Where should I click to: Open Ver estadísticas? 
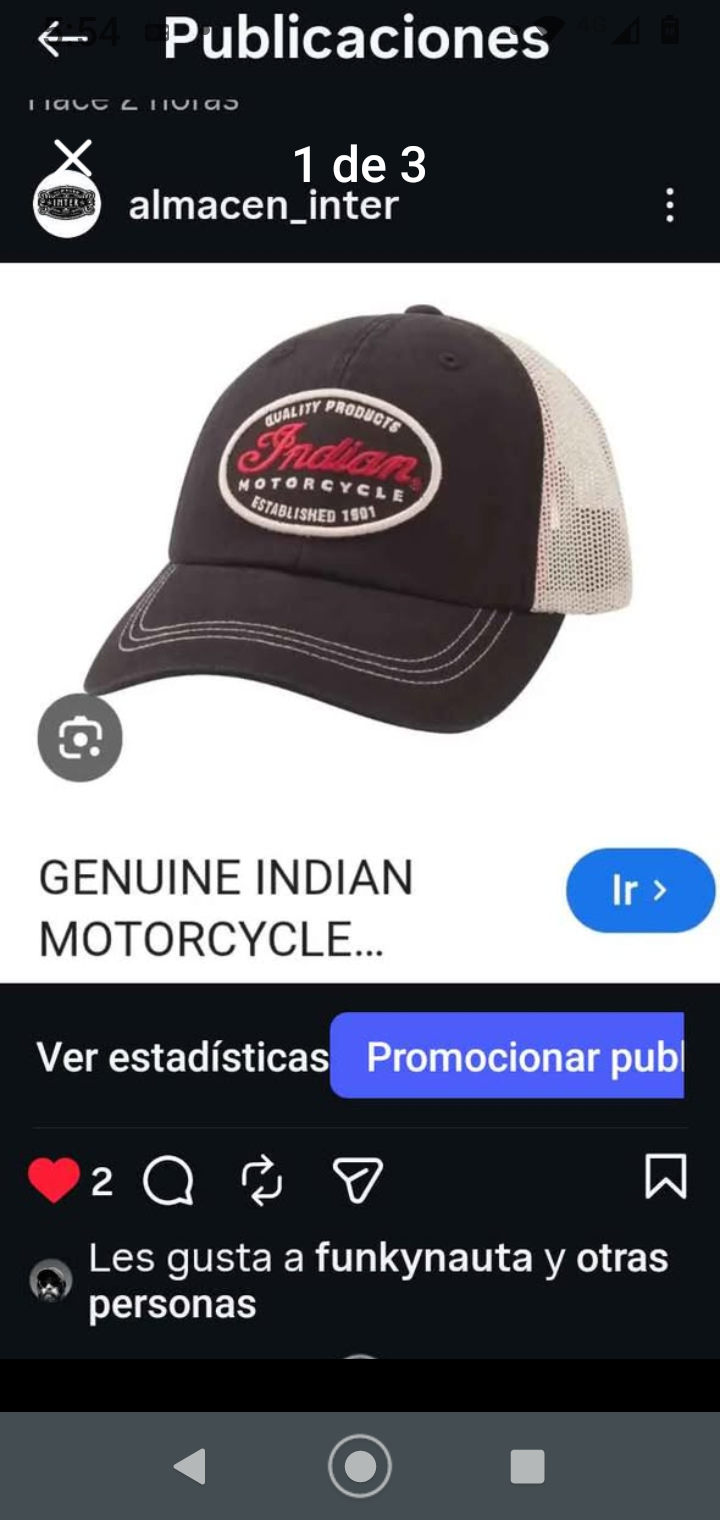tap(180, 1057)
